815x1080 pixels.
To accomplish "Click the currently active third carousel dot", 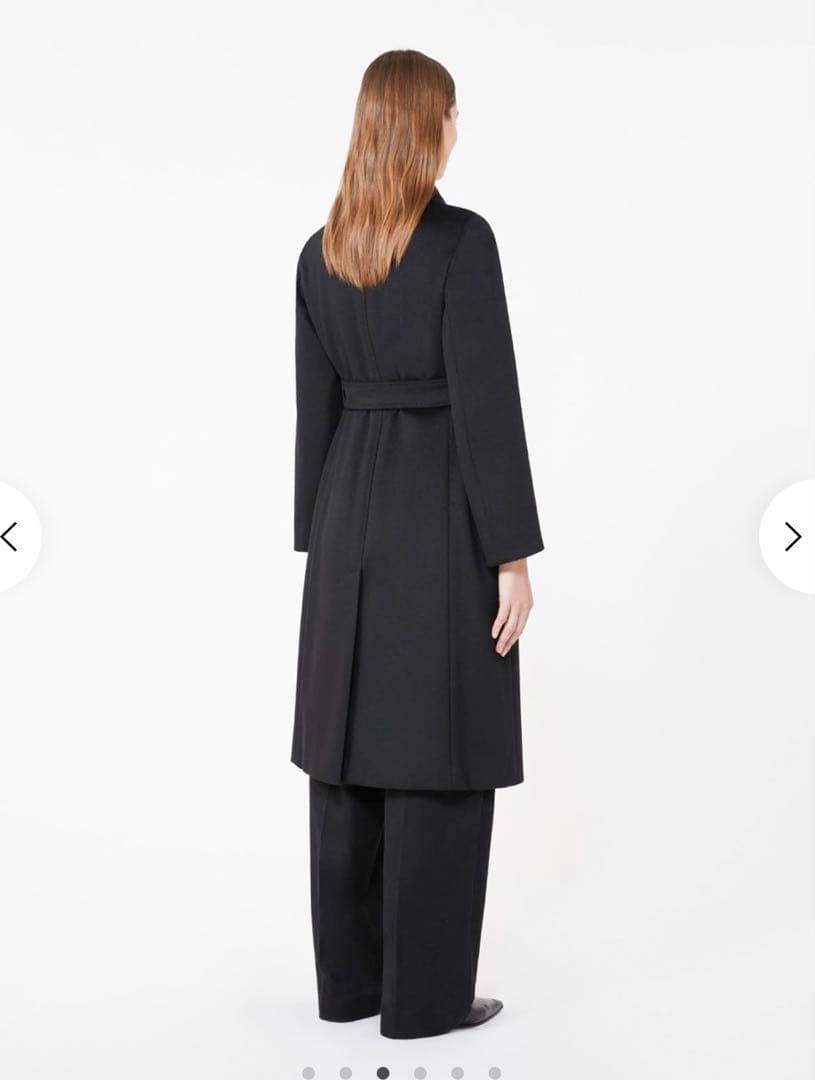I will click(383, 1072).
